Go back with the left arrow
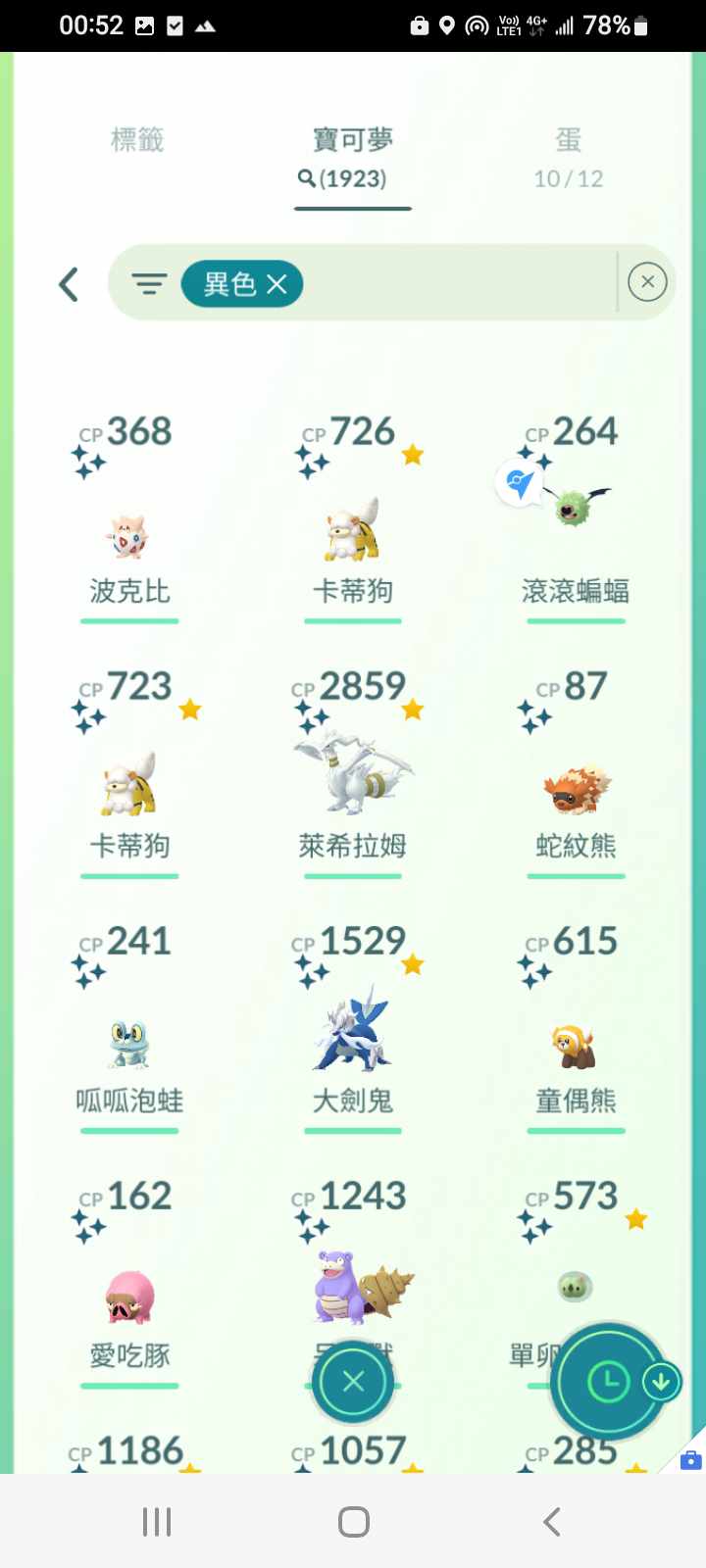 point(69,284)
